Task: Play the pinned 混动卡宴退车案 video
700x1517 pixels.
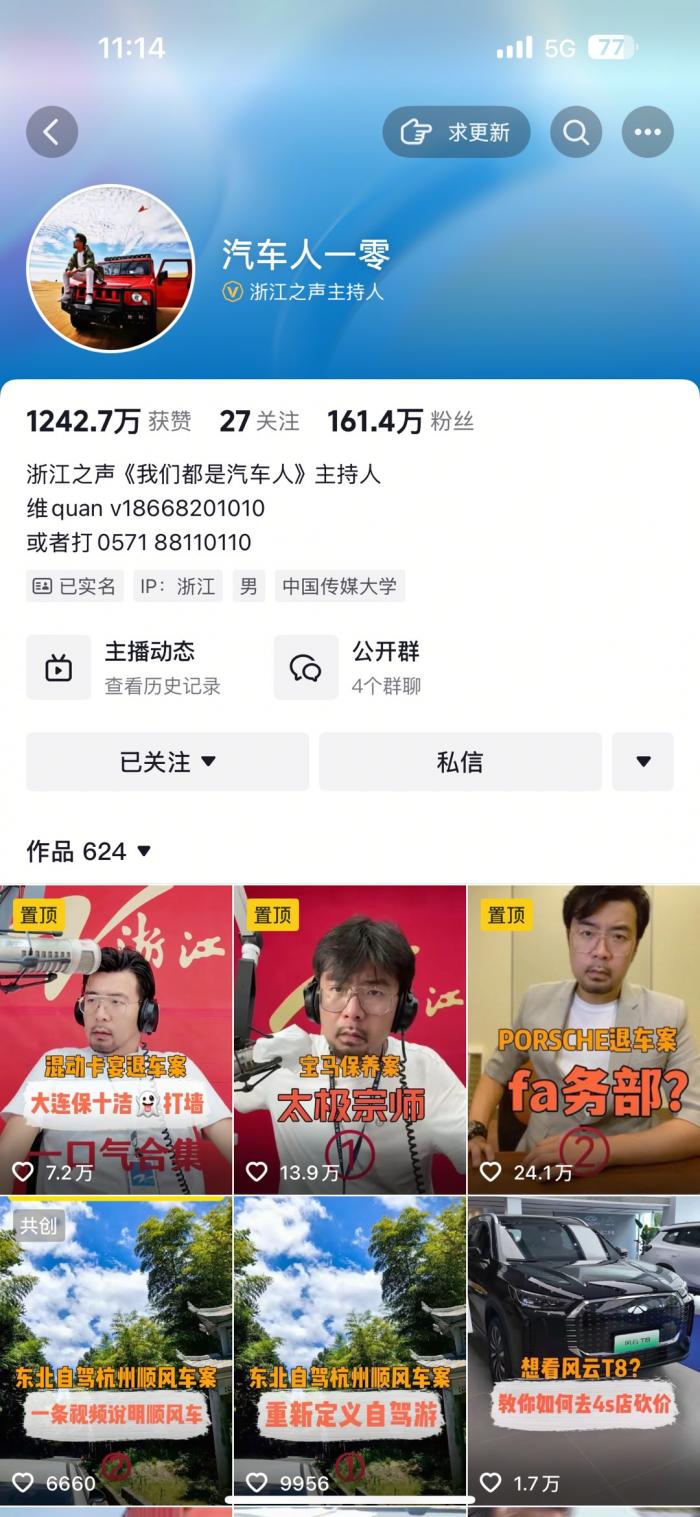Action: (116, 1040)
